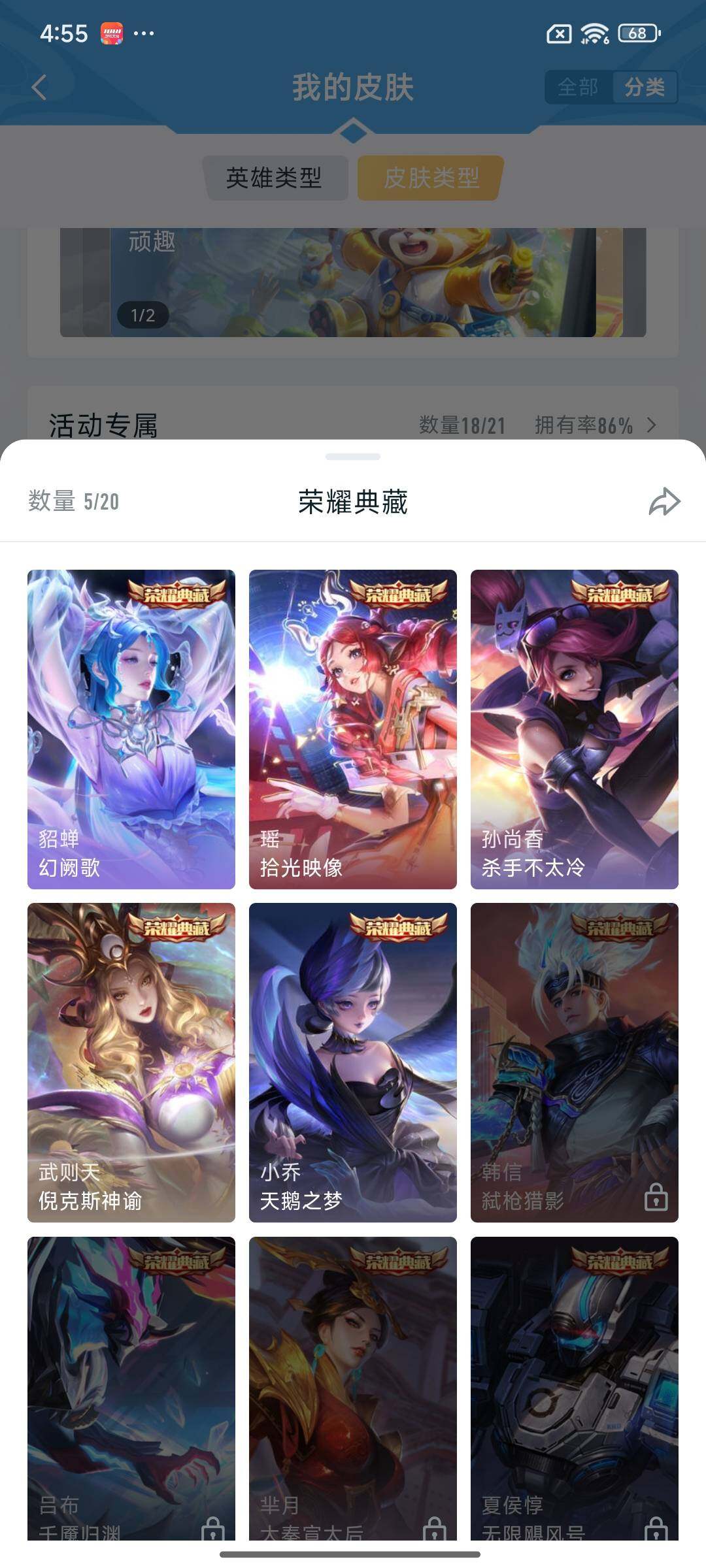The width and height of the screenshot is (706, 1568).
Task: Open the app icon in the status bar
Action: point(112,31)
